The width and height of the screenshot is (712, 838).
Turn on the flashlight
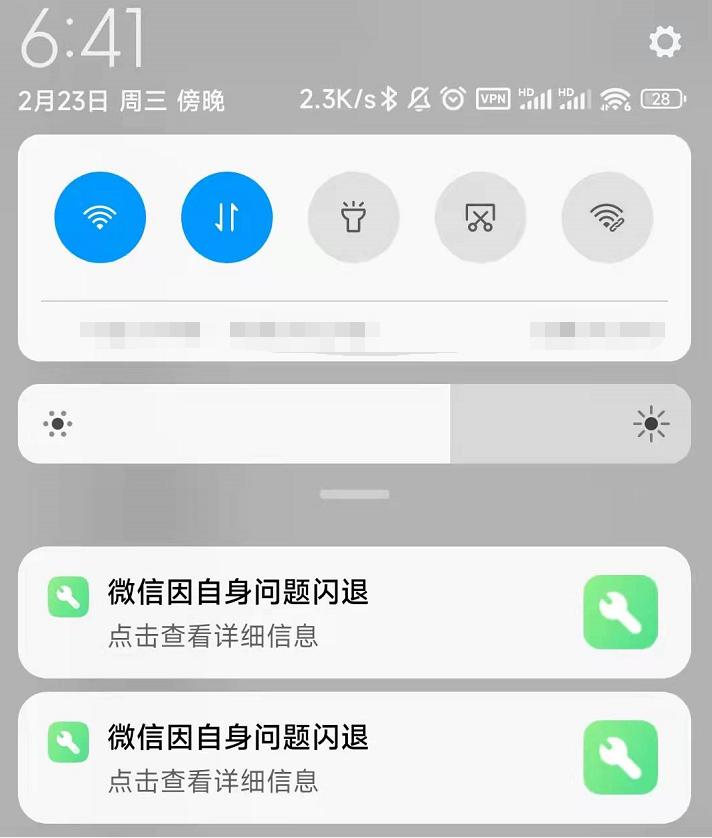353,218
